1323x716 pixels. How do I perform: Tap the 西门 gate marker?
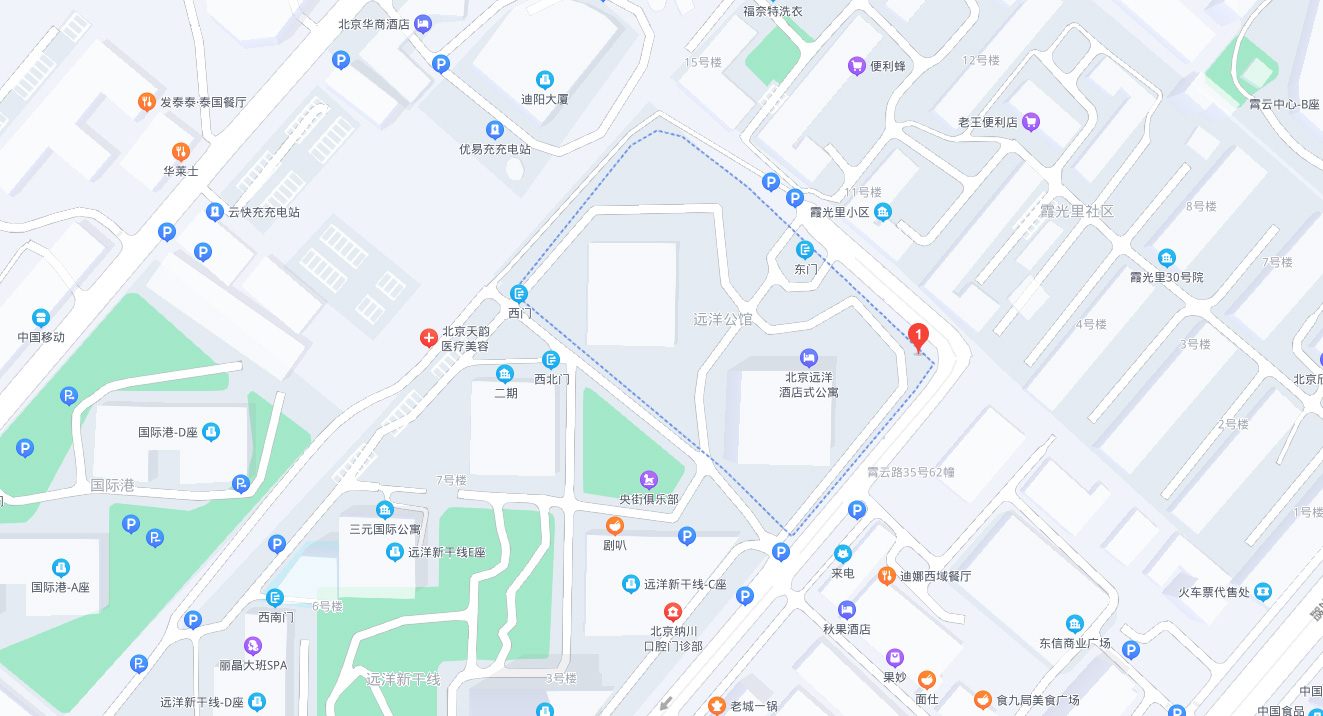(x=519, y=293)
